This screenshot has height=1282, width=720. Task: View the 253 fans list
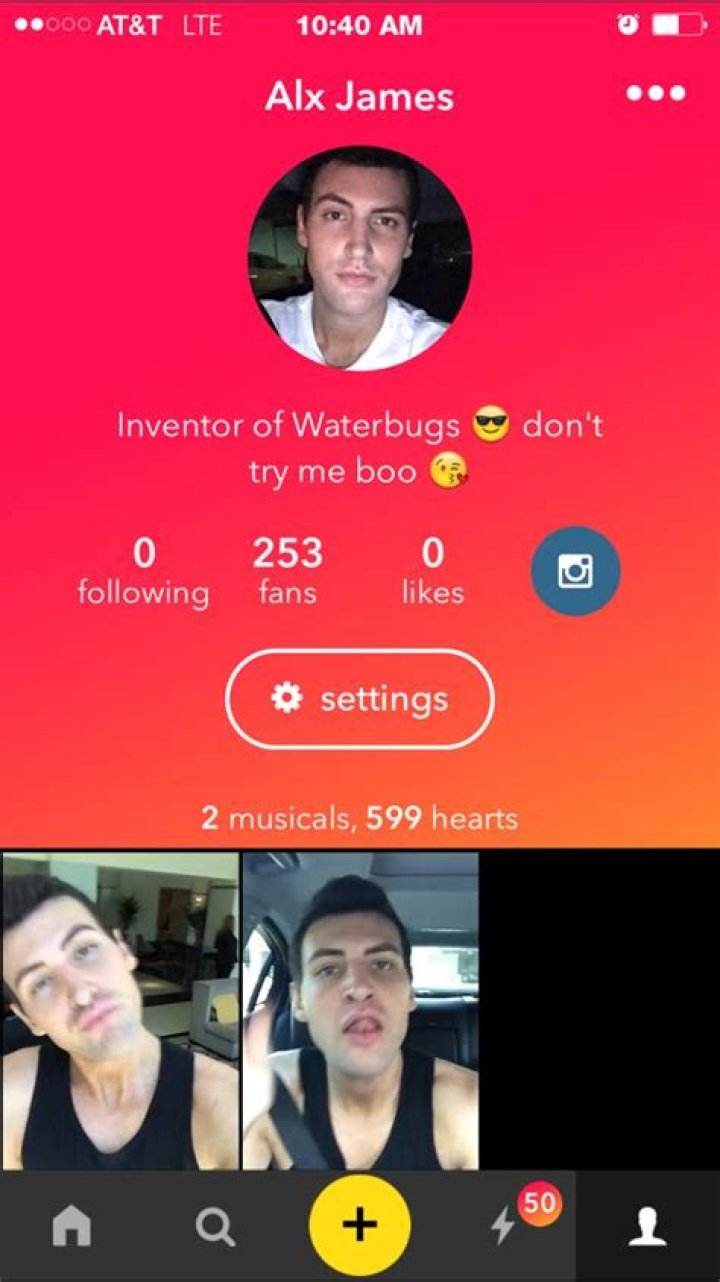[x=287, y=571]
